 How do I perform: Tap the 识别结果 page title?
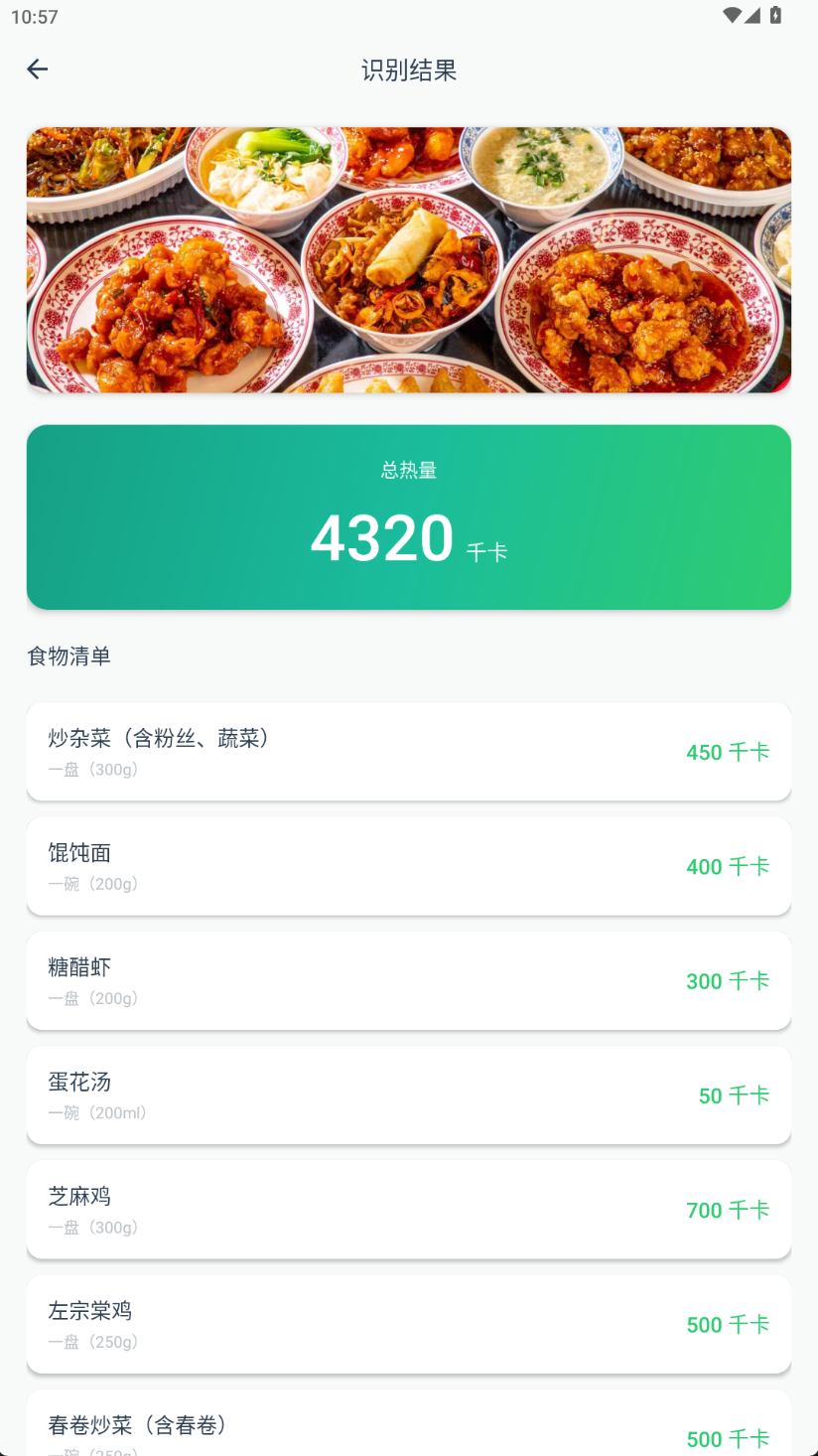(409, 70)
